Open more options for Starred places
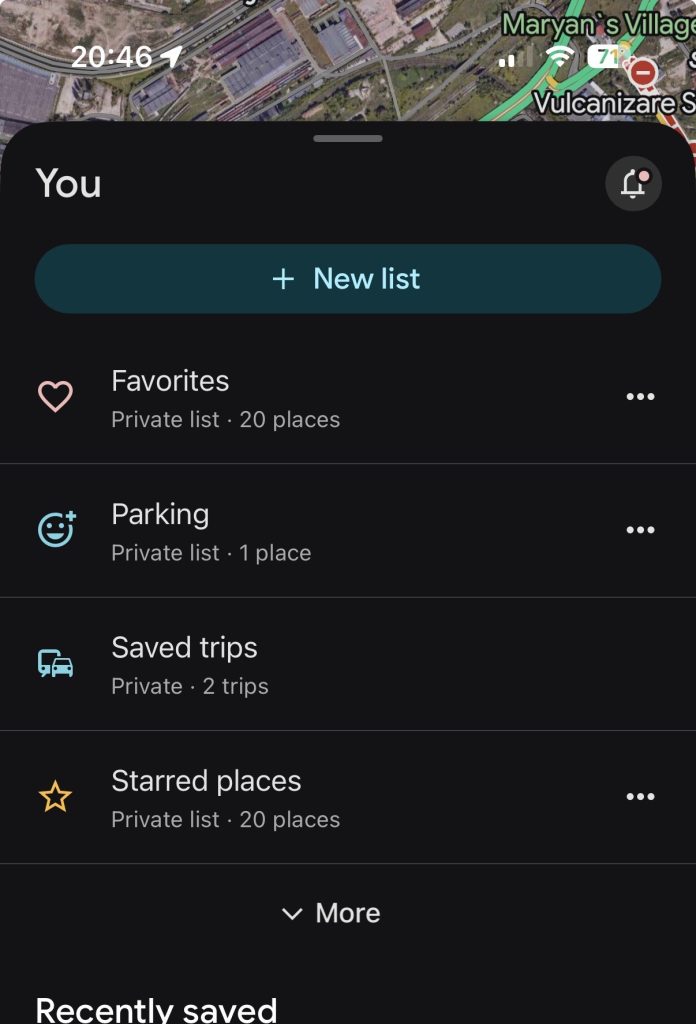Screen dimensions: 696x1024 (x=640, y=797)
